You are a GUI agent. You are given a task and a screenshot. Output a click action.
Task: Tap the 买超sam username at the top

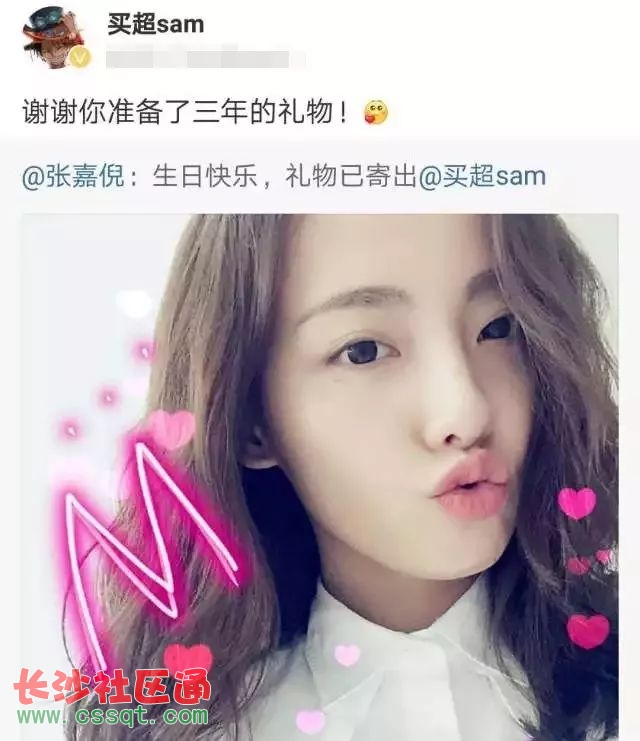click(x=155, y=23)
